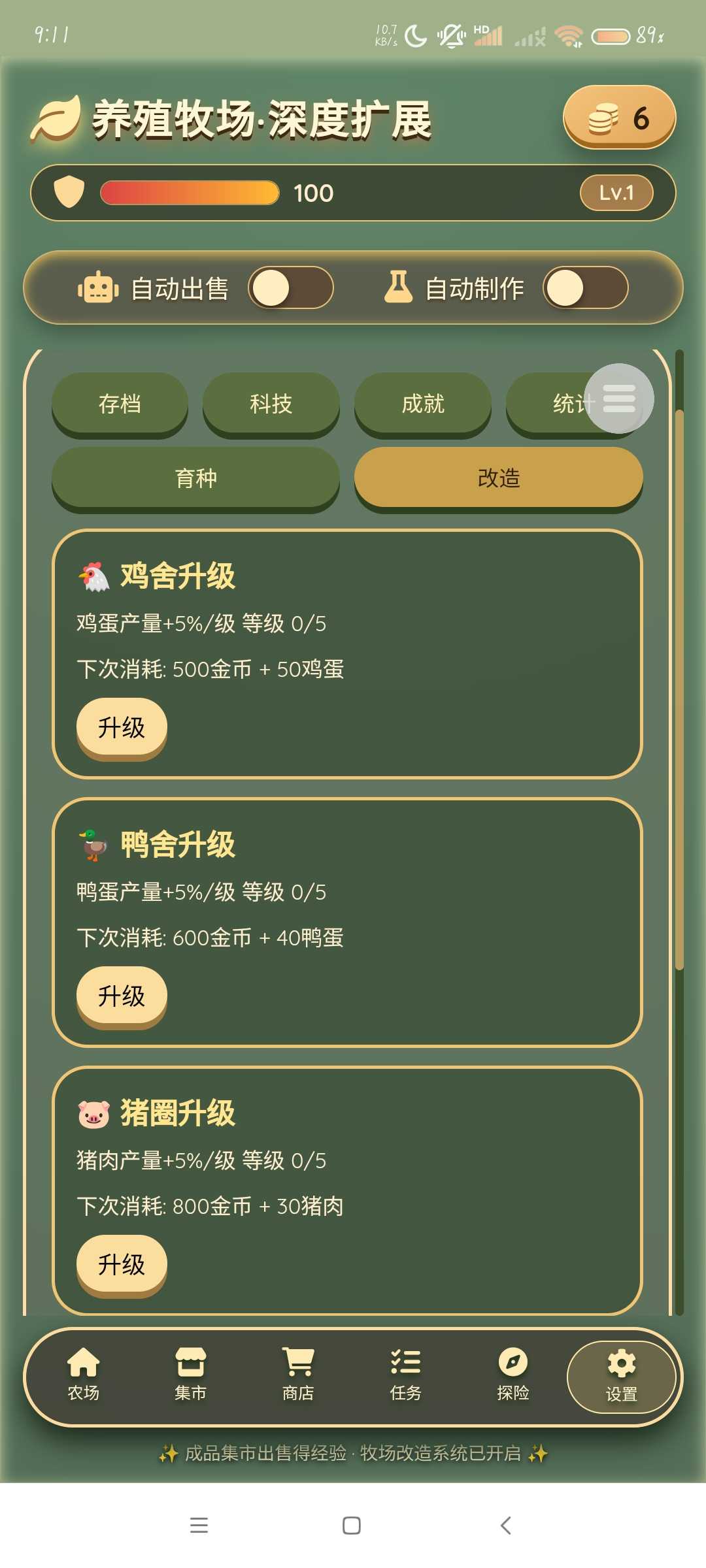The height and width of the screenshot is (1568, 706).
Task: Toggle the 自动出售 switch
Action: tap(290, 287)
